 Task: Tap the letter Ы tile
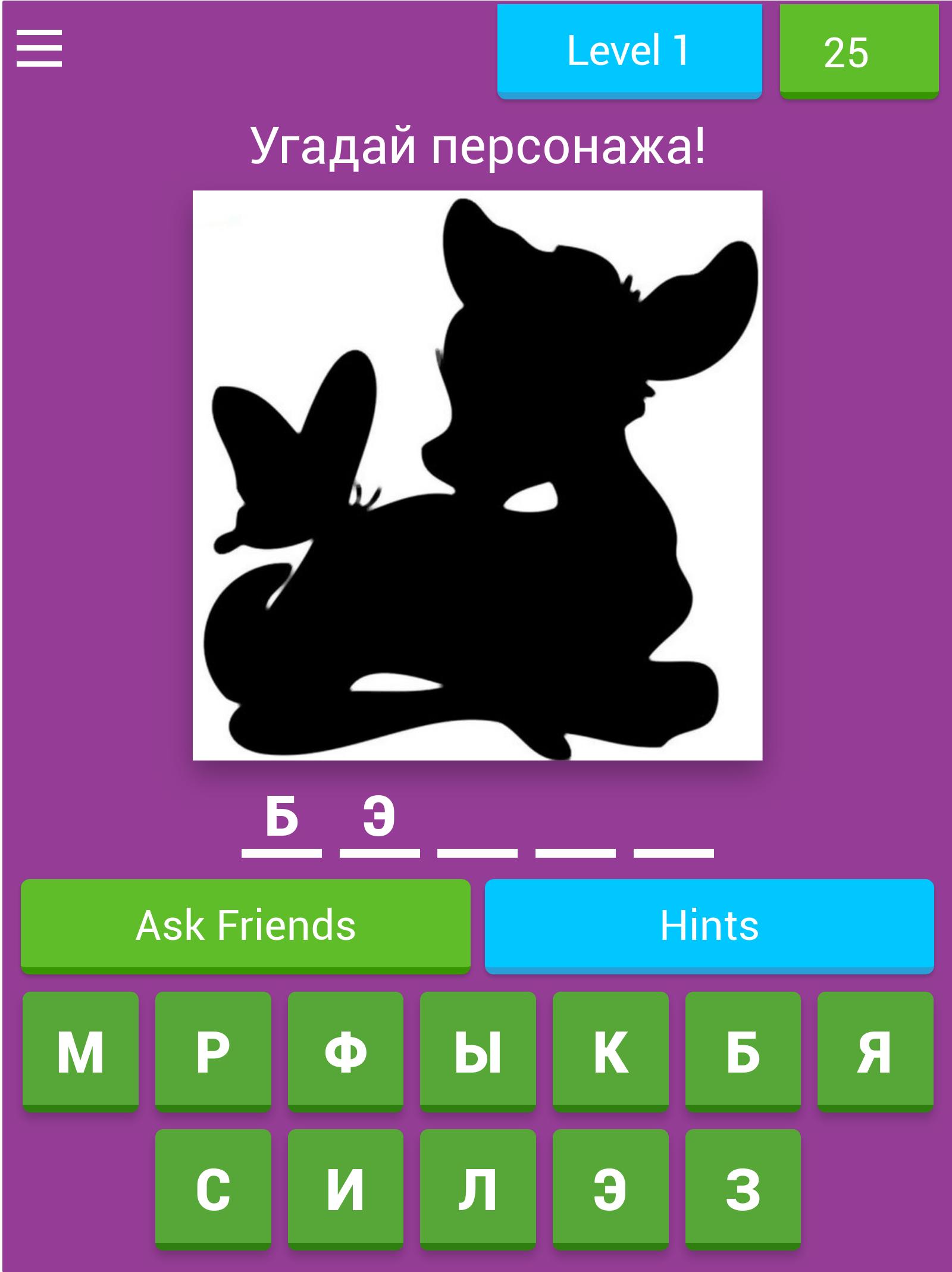point(478,1052)
